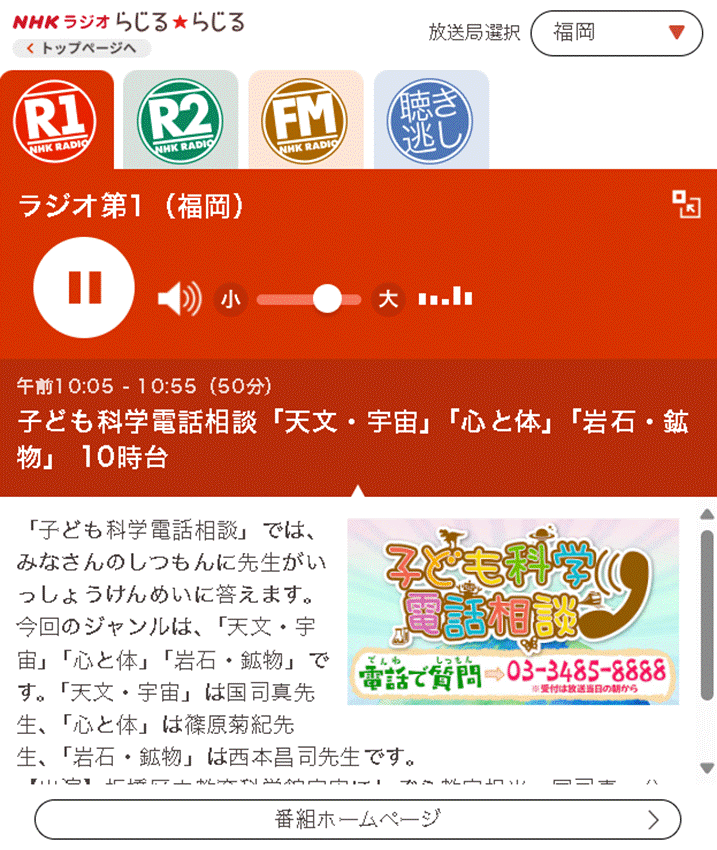The width and height of the screenshot is (717, 850).
Task: Open the 子ども科学電話相談 banner image
Action: tap(513, 611)
